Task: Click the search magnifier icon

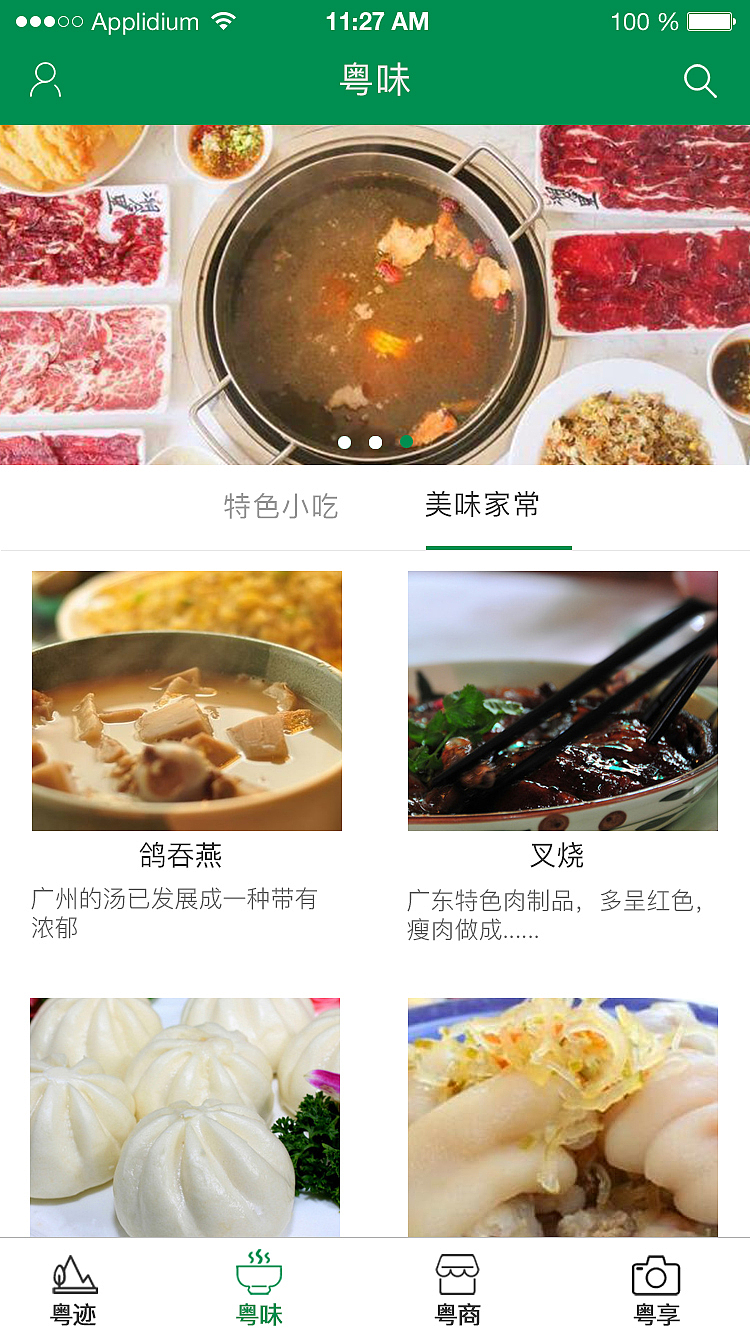Action: pos(701,81)
